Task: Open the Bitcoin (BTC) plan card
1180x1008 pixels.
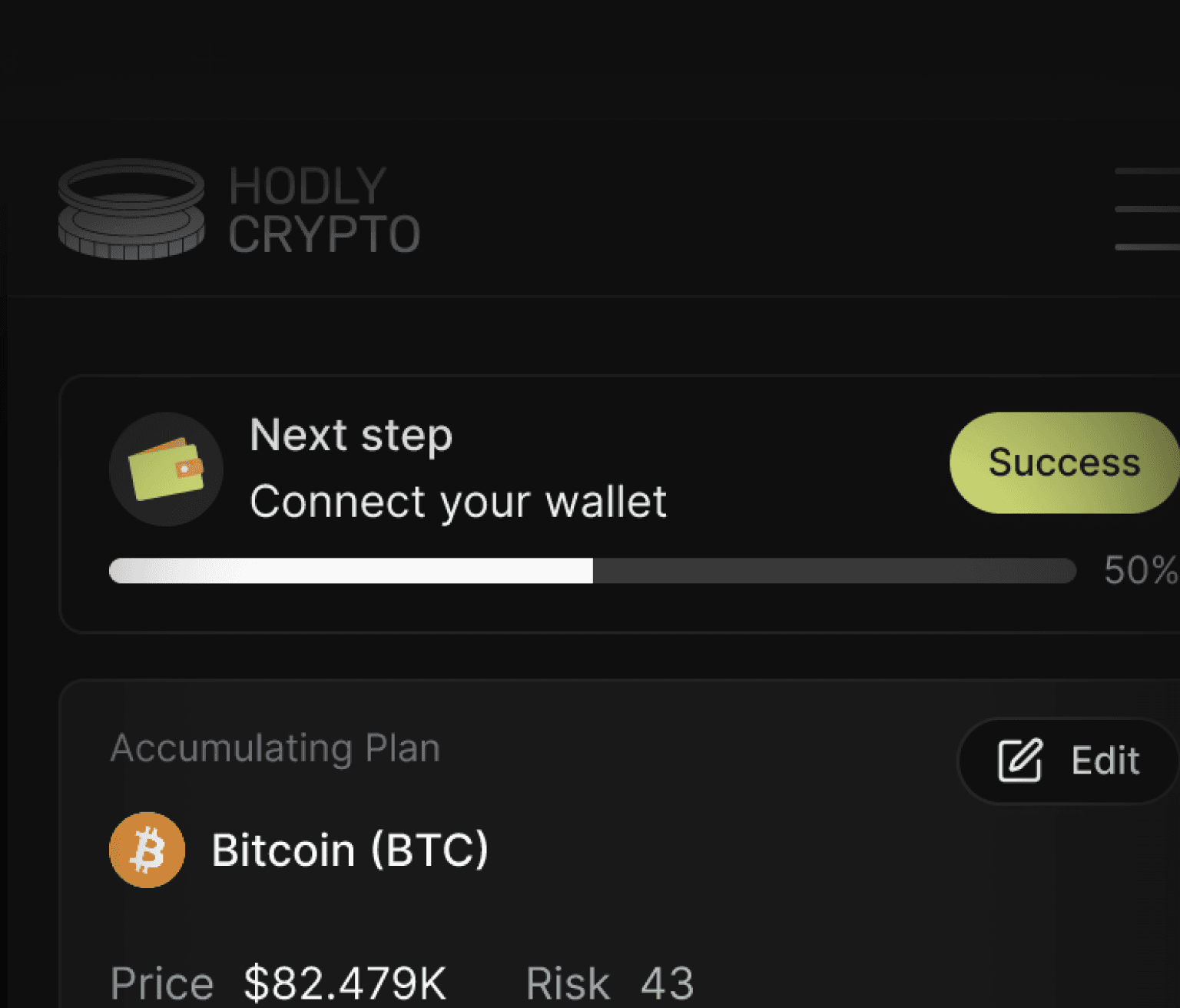Action: click(350, 850)
